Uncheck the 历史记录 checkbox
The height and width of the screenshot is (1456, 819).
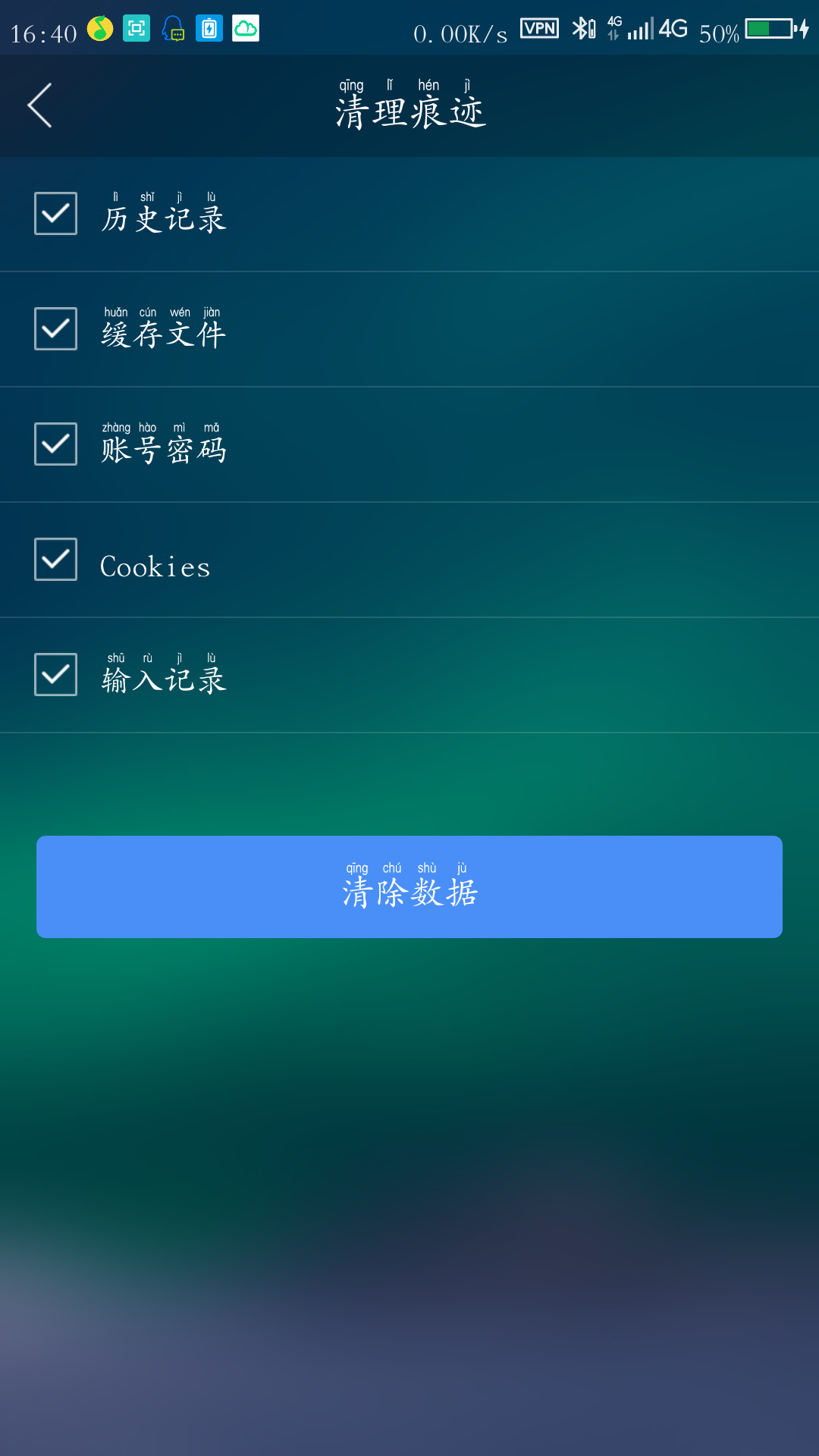[x=55, y=214]
